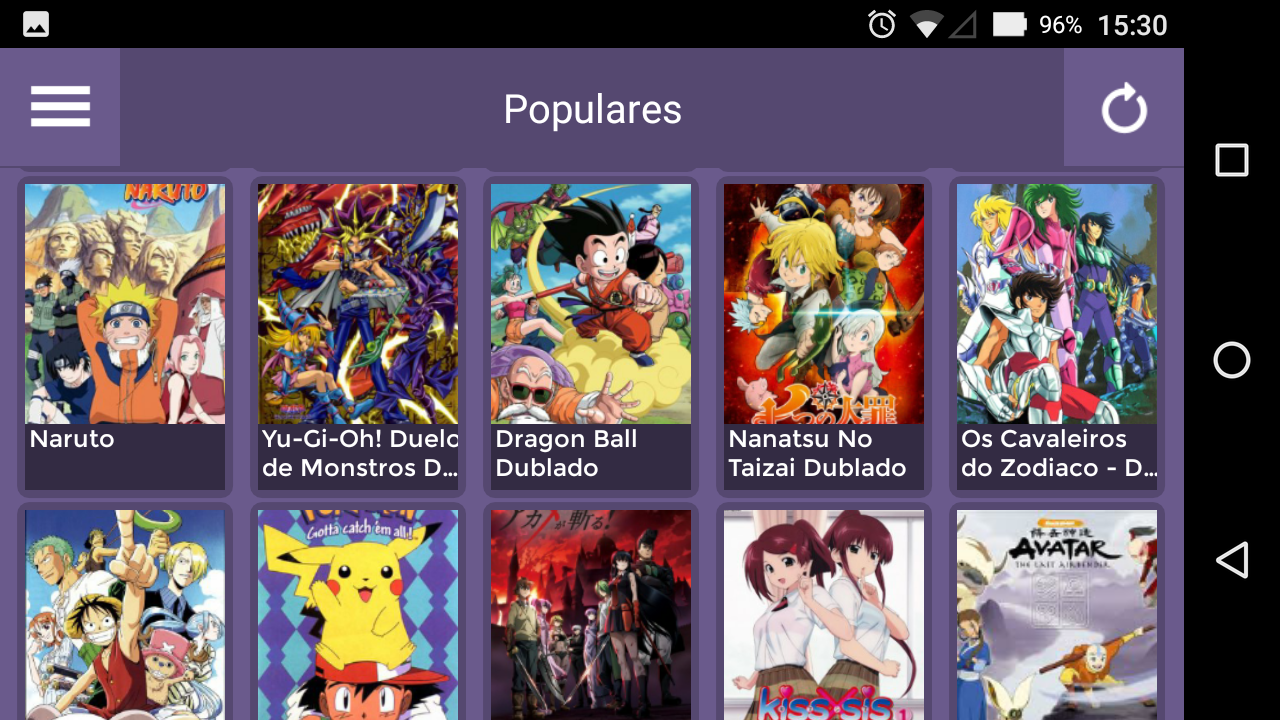1280x720 pixels.
Task: Tap the system home button
Action: tap(1232, 360)
